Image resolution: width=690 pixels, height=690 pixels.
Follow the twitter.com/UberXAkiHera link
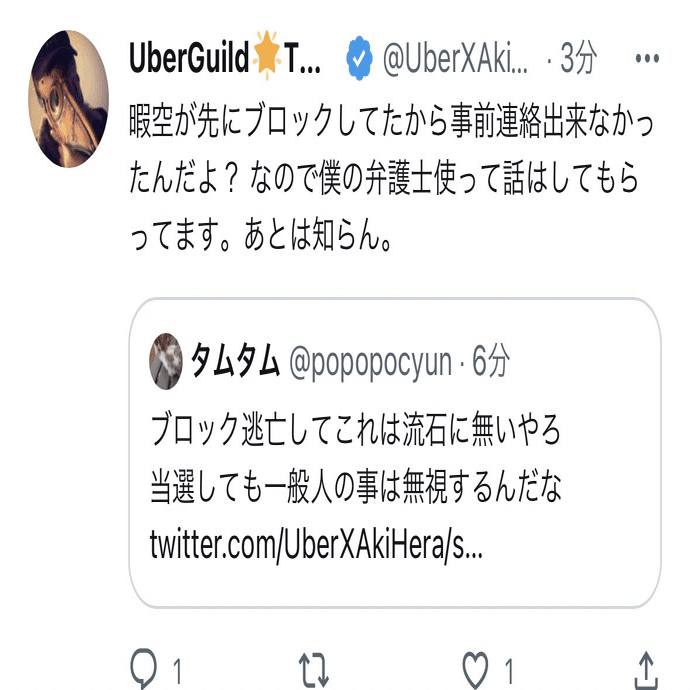click(316, 547)
